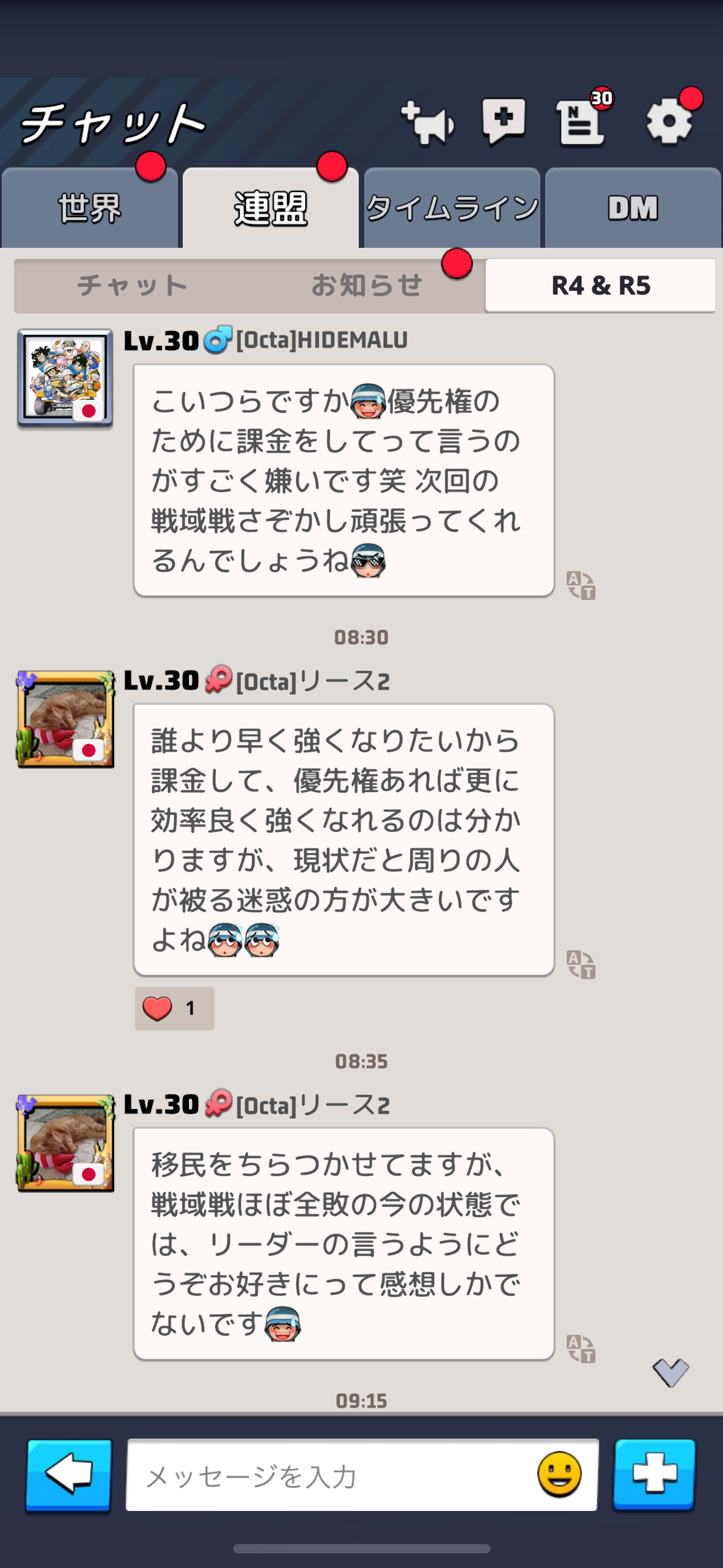Open the emoji picker smiley
Viewport: 723px width, 1568px height.
559,1474
